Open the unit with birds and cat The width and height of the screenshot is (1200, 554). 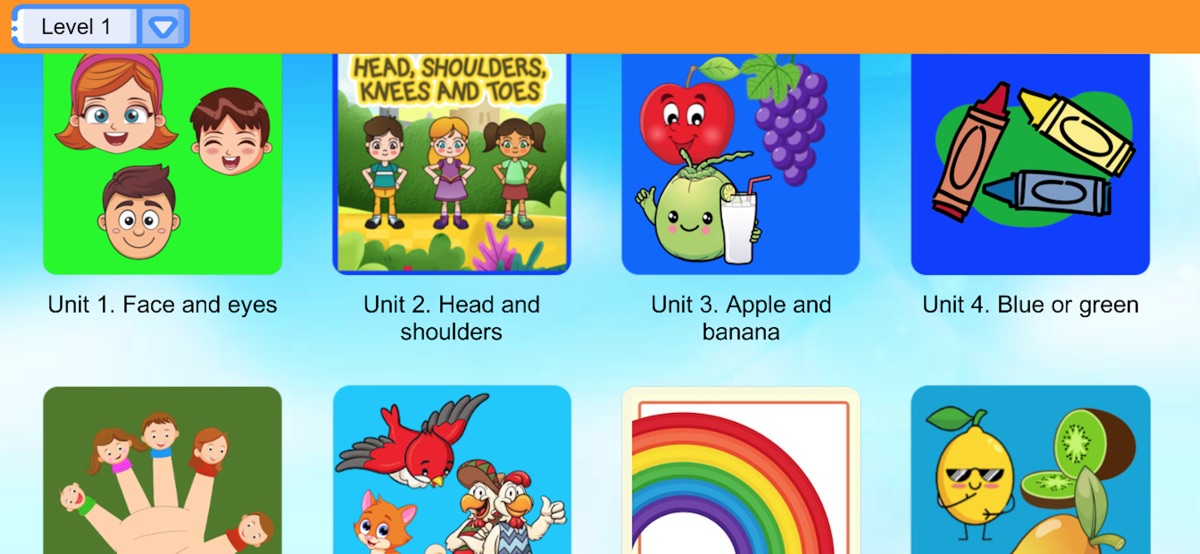451,472
